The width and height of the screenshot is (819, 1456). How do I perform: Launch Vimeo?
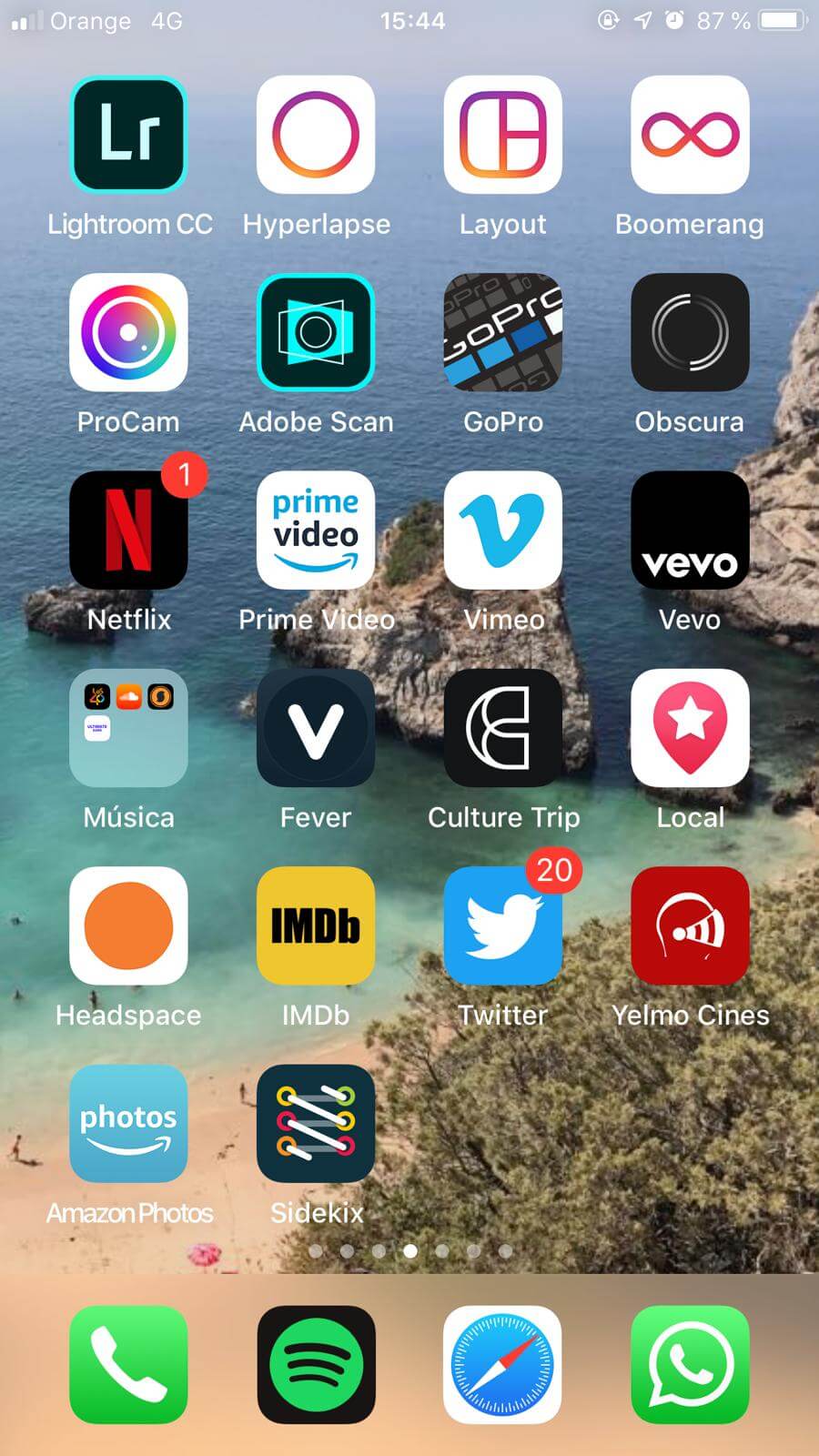(502, 531)
